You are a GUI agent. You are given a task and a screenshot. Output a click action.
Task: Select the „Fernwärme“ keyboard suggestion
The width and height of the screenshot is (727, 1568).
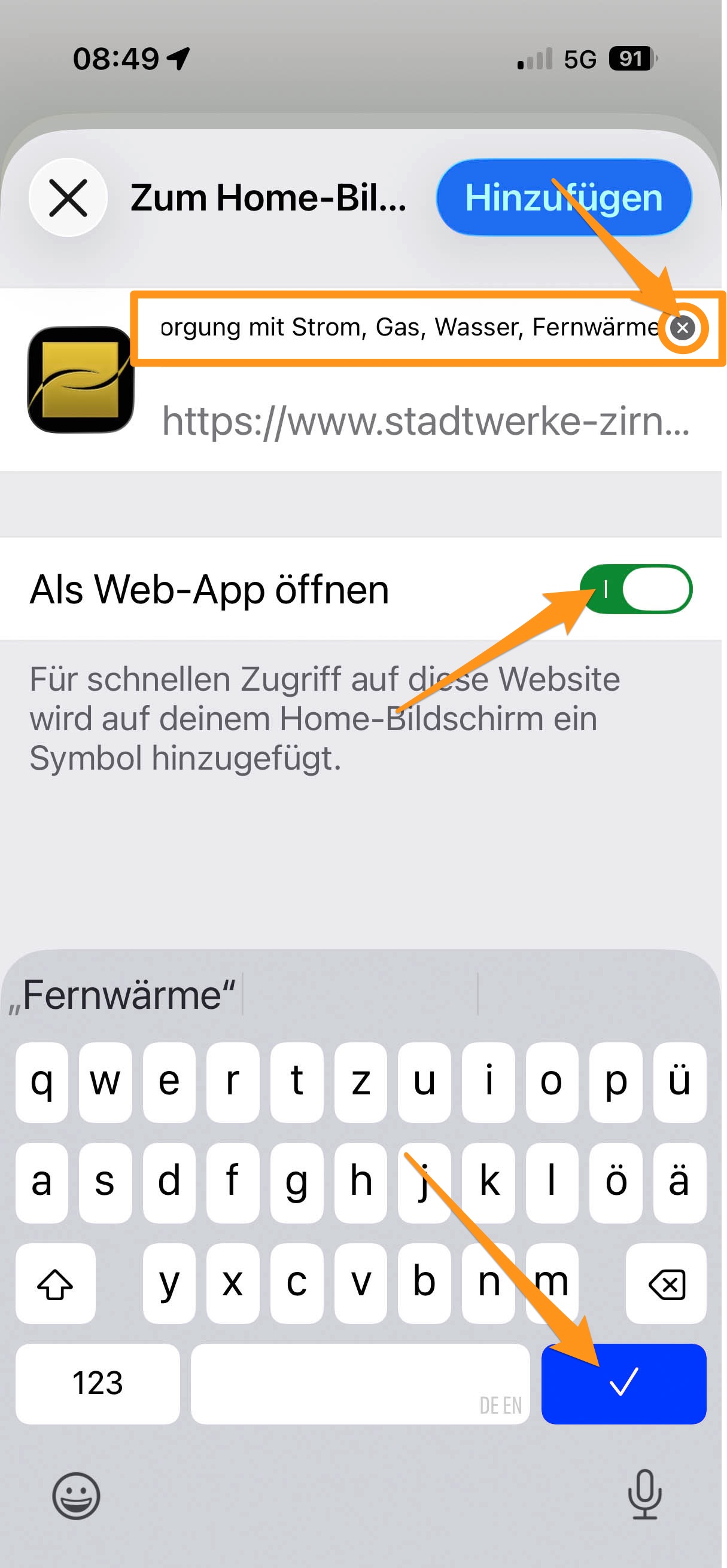[x=123, y=996]
